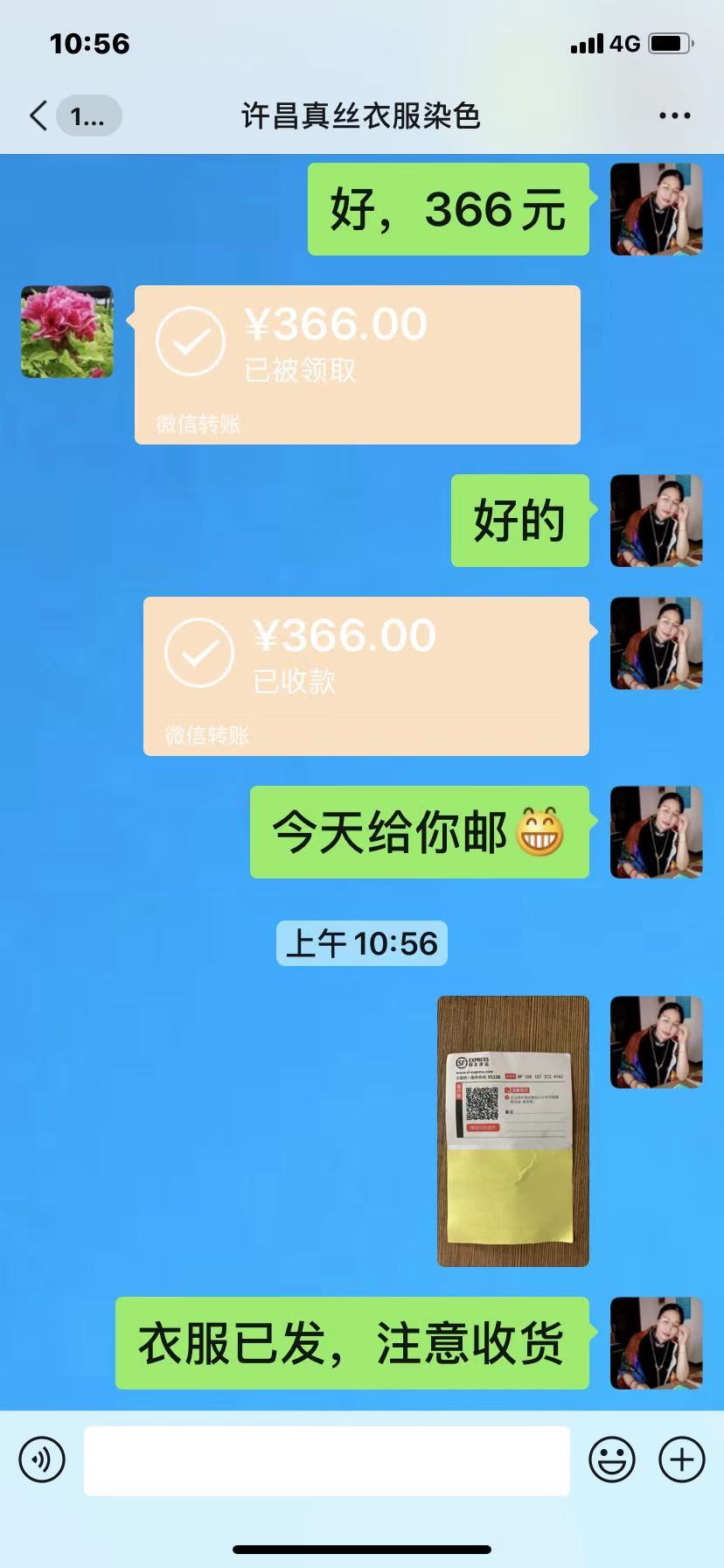This screenshot has height=1568, width=724.
Task: Open the chat info overflow menu
Action: [x=674, y=115]
